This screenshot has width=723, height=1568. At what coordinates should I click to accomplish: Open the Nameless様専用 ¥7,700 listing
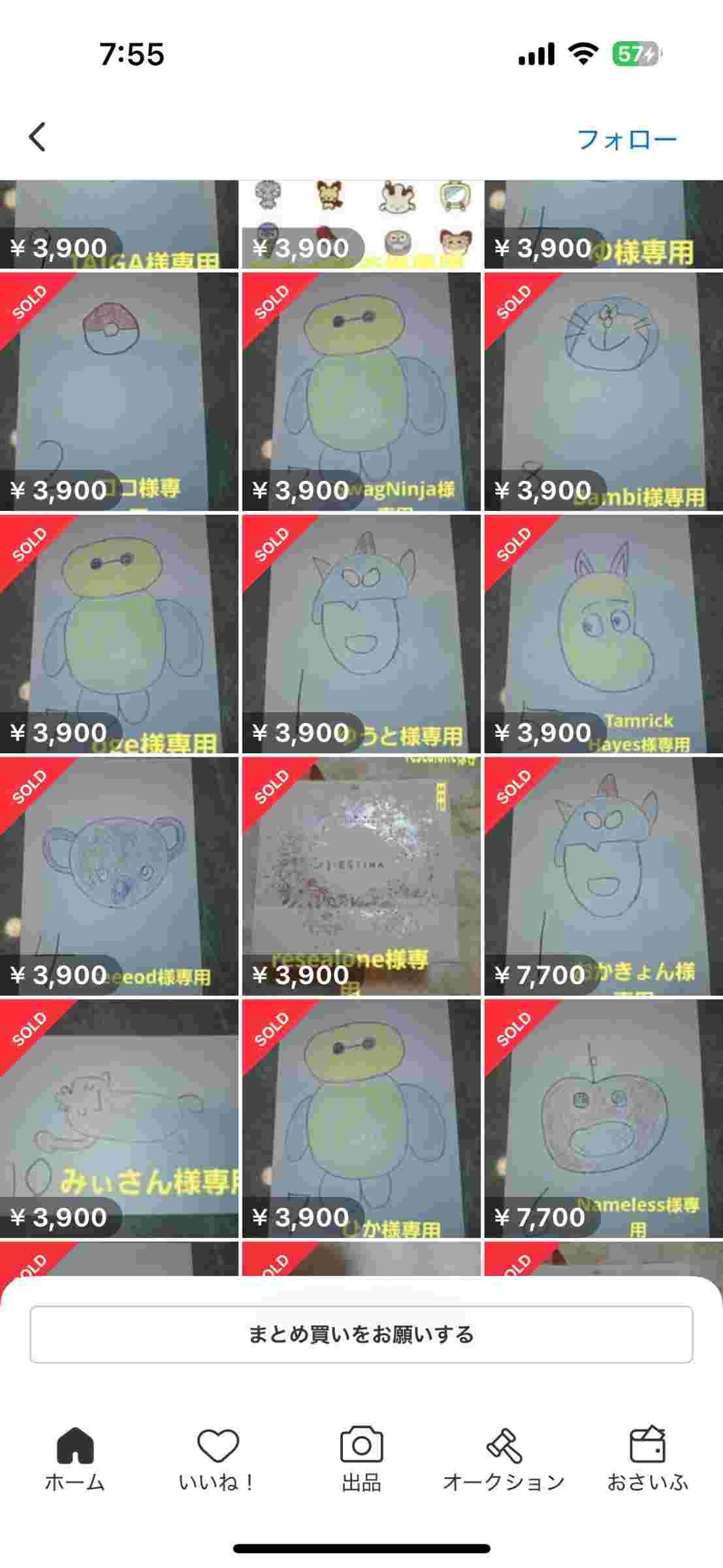tap(603, 1119)
